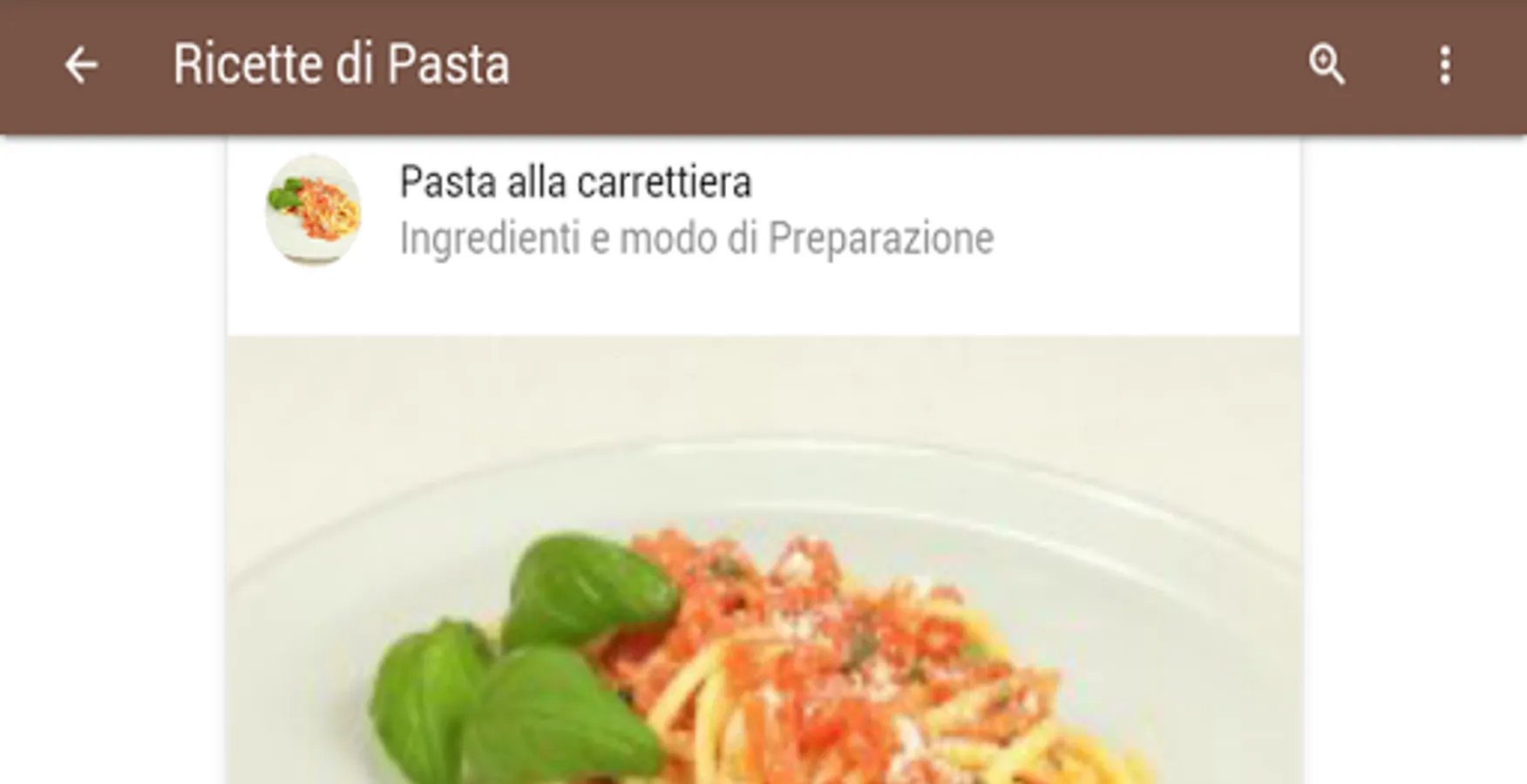
Task: Open the search magnifier icon
Action: (1327, 65)
